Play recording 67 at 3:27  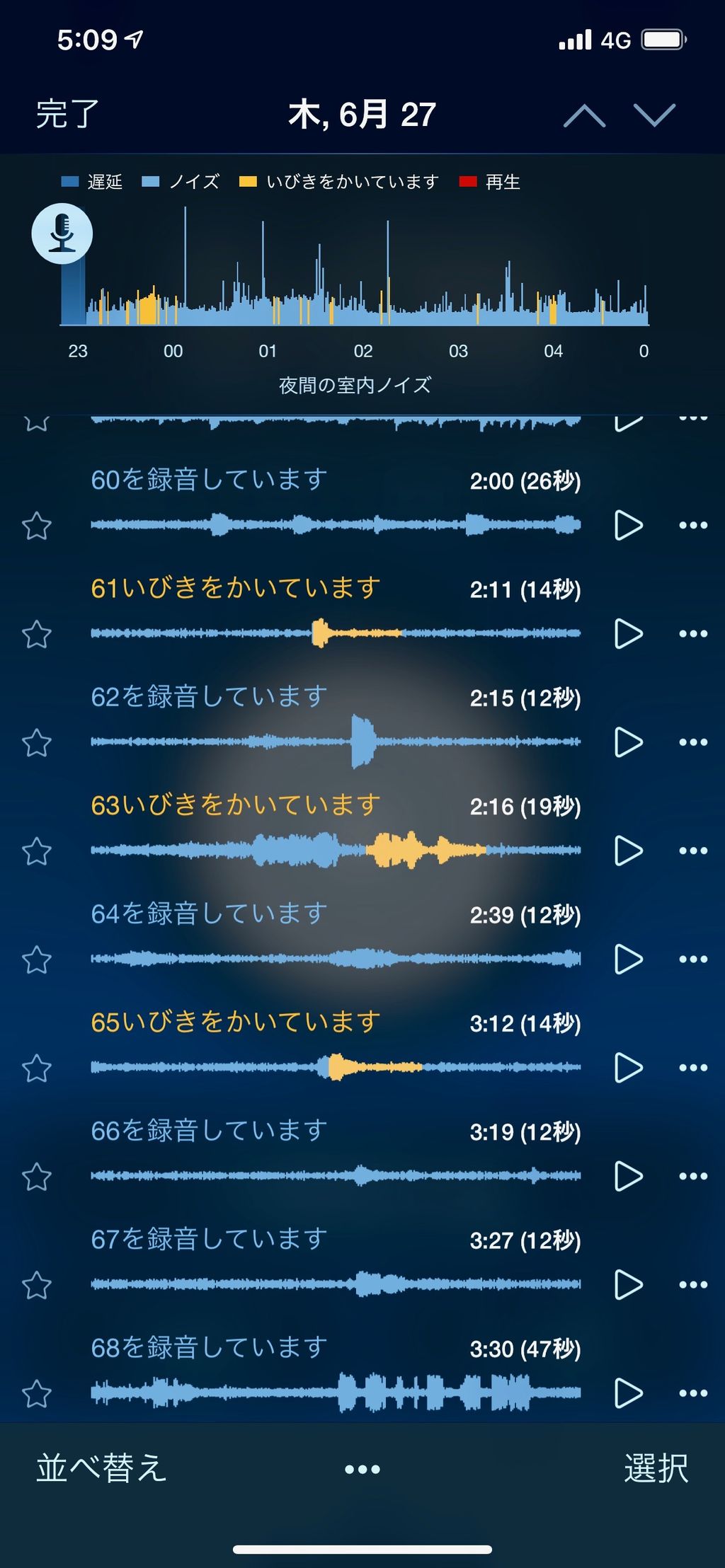pos(628,1285)
